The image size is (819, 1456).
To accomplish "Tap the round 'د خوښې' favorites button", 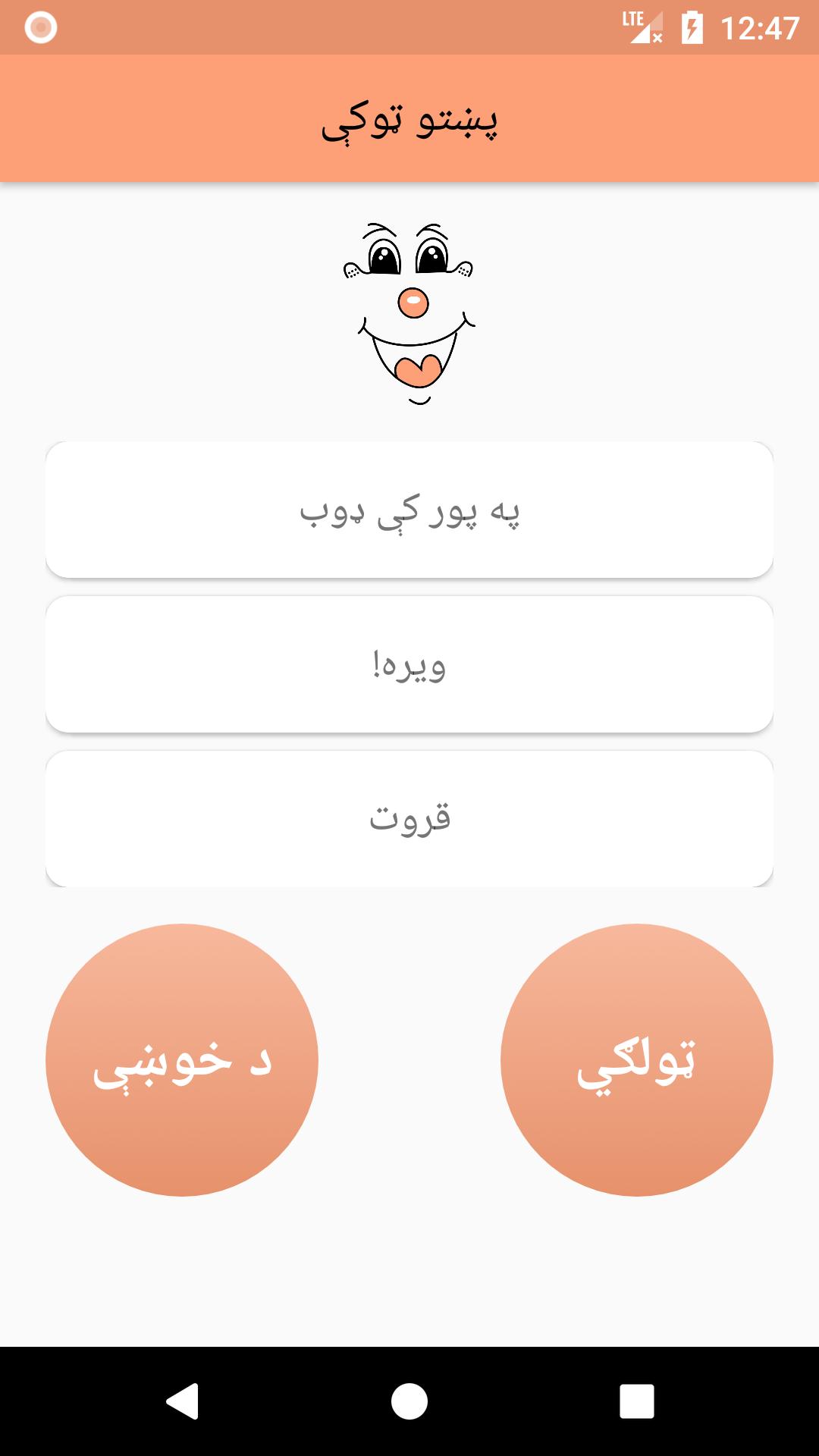I will (182, 1059).
